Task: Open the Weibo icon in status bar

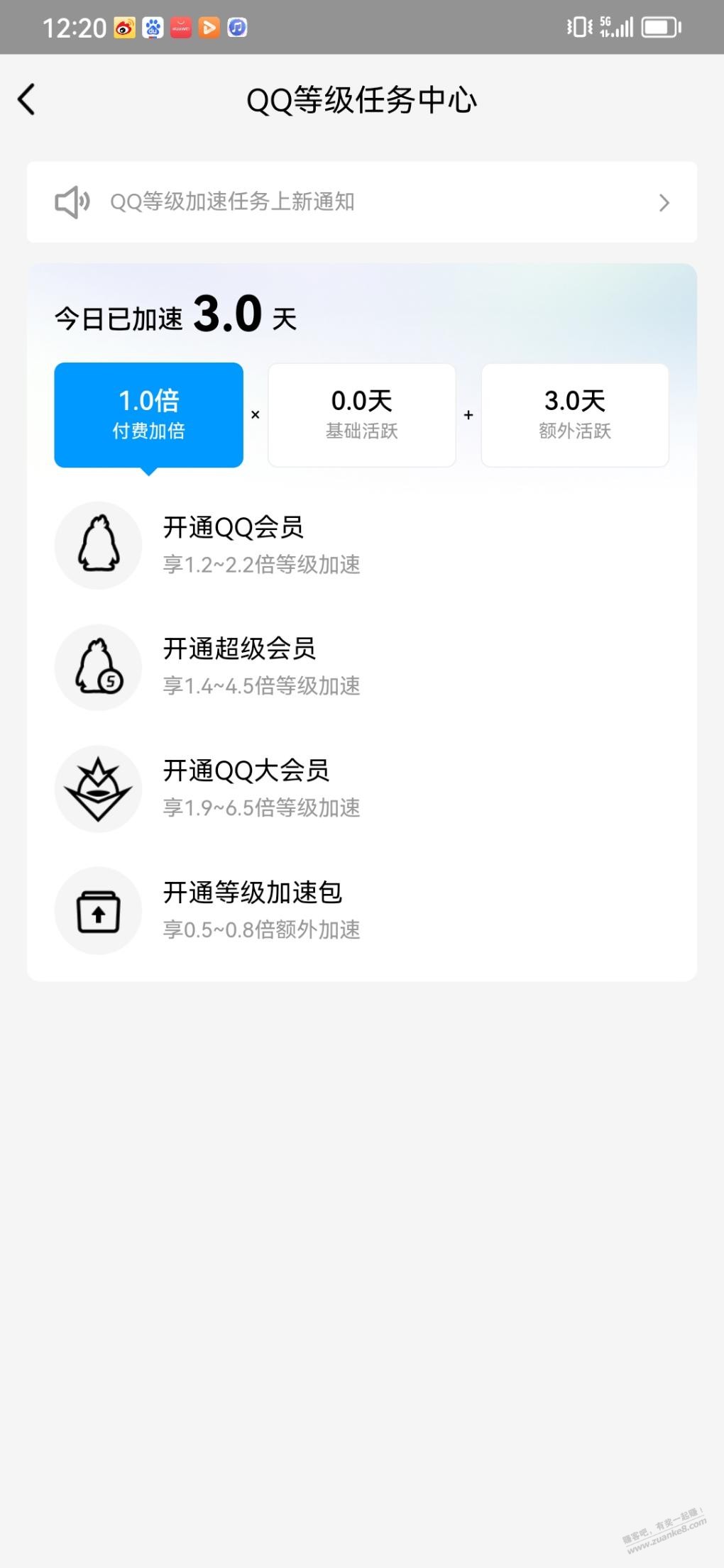Action: pos(125,27)
